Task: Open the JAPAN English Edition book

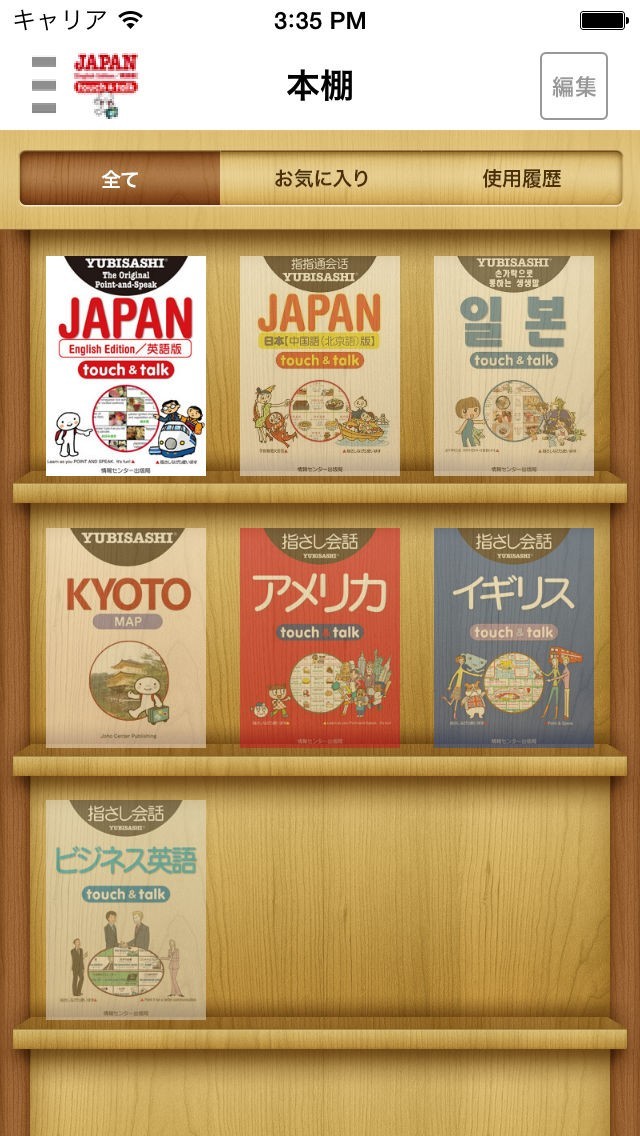Action: [125, 366]
